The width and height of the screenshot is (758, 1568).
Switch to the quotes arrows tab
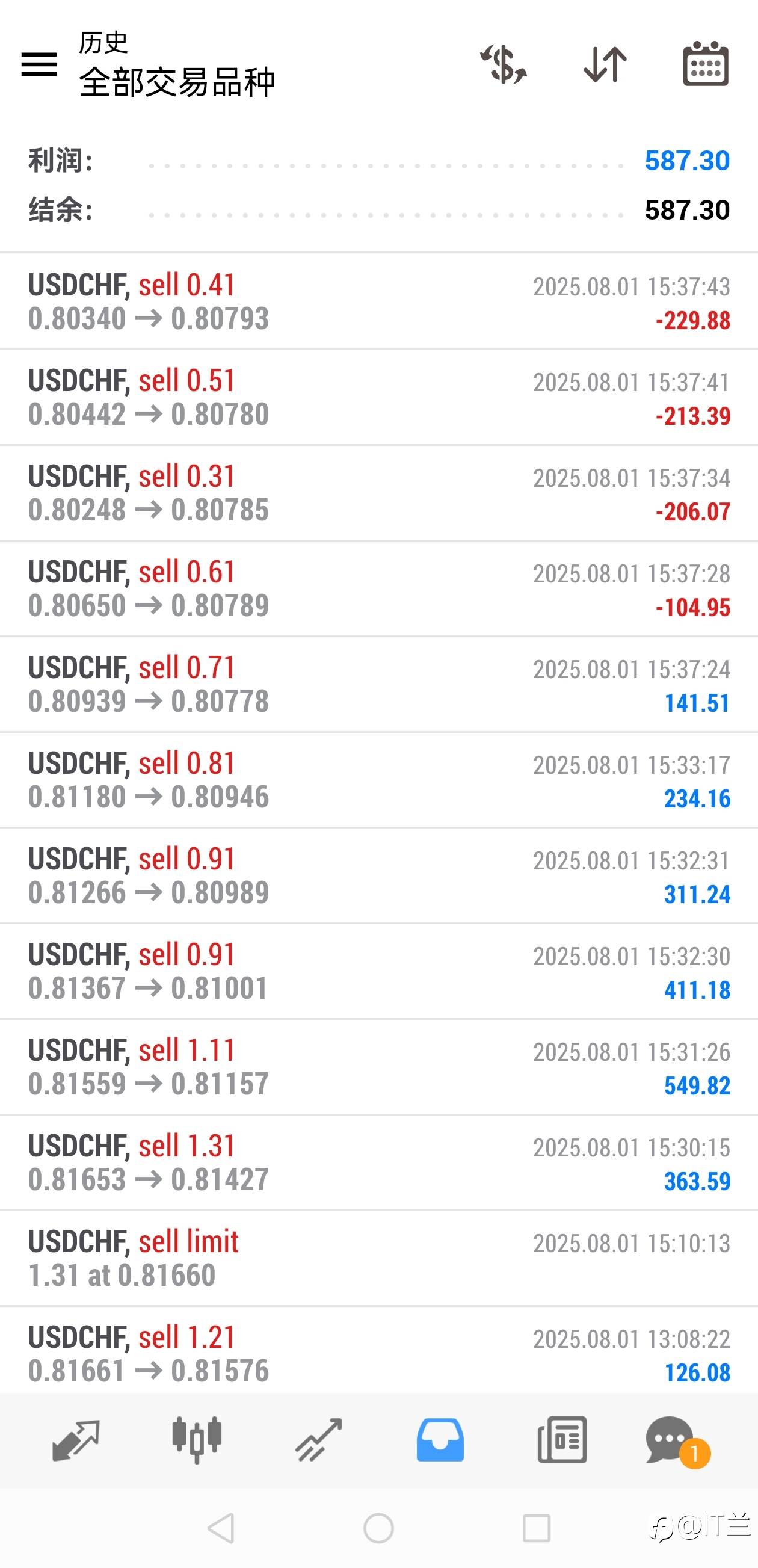coord(75,1440)
